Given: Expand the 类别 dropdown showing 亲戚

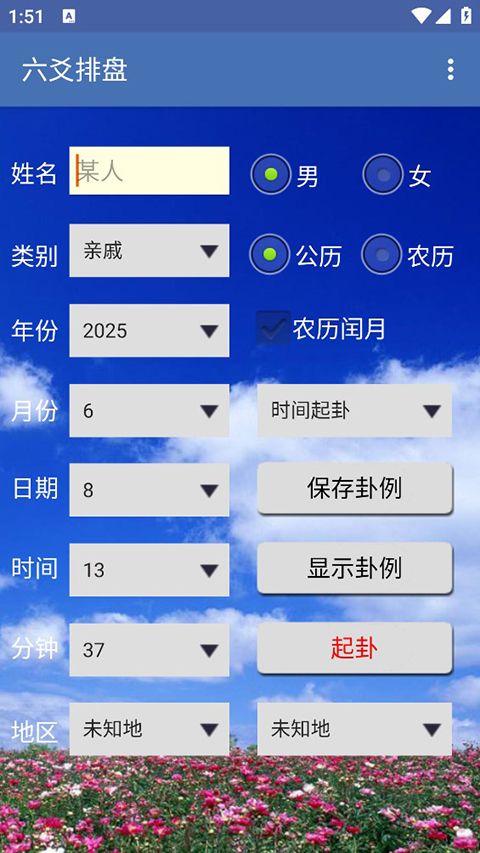Looking at the screenshot, I should (149, 251).
